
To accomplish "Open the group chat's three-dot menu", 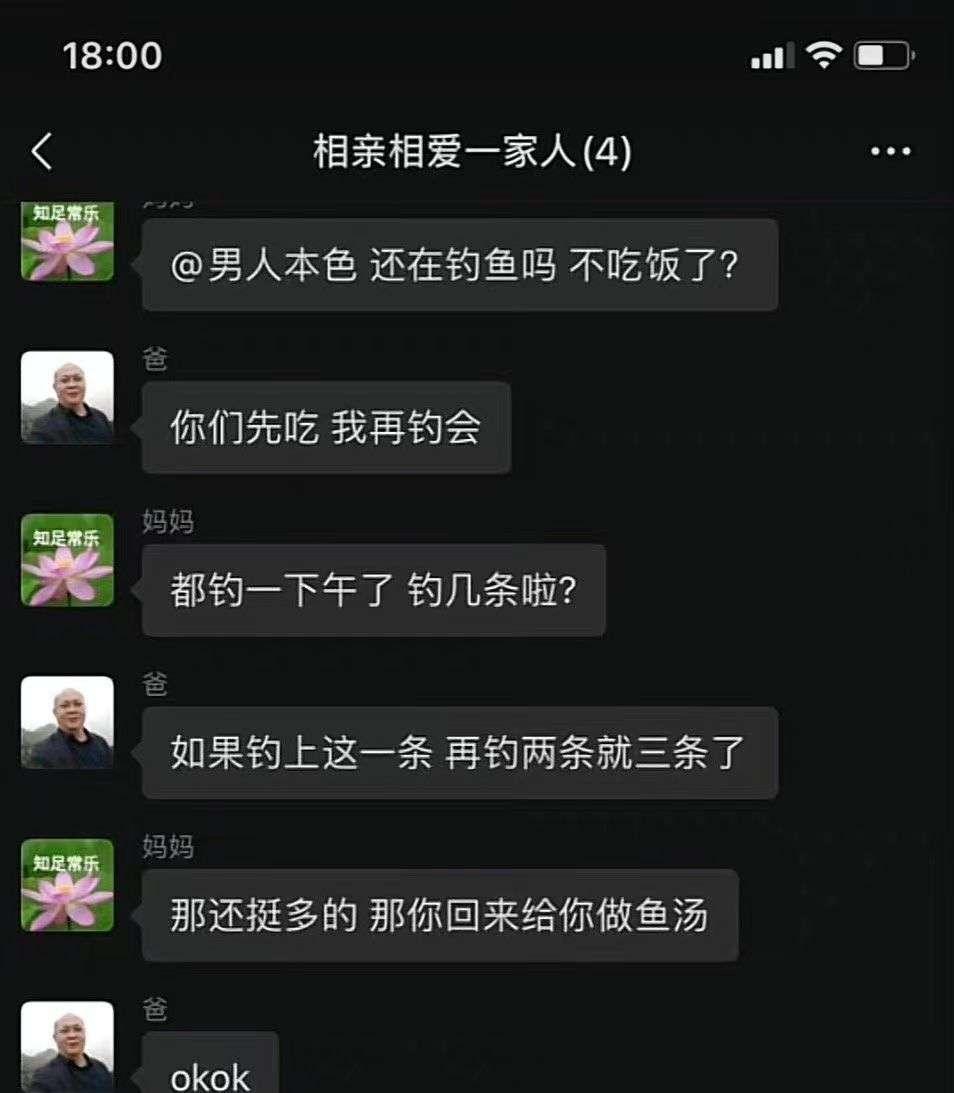I will [x=889, y=152].
